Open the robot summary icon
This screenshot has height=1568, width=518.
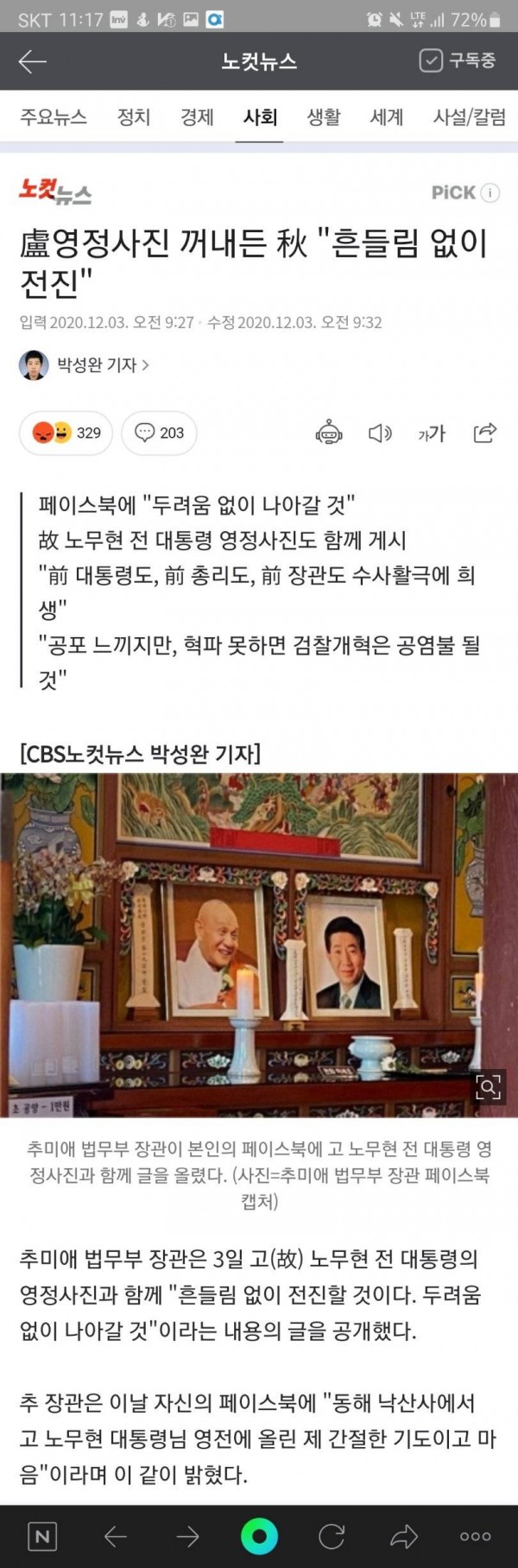[329, 433]
